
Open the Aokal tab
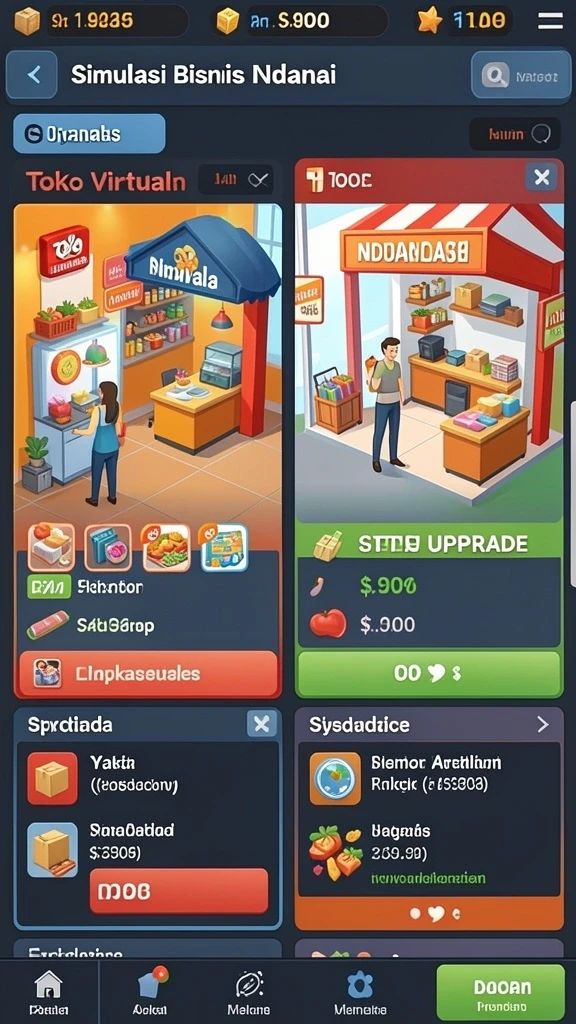coord(152,992)
